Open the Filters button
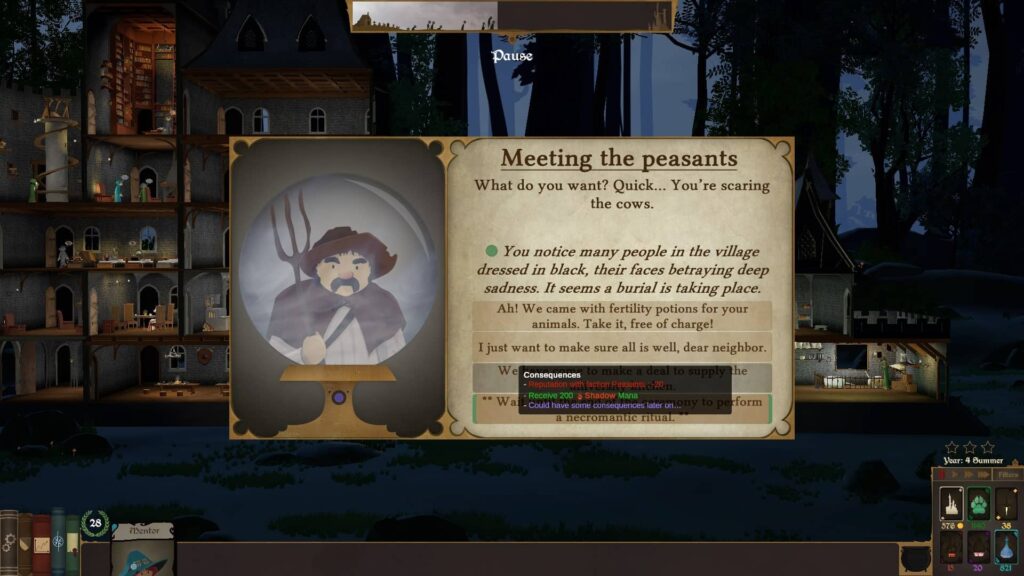1024x576 pixels. 1007,475
